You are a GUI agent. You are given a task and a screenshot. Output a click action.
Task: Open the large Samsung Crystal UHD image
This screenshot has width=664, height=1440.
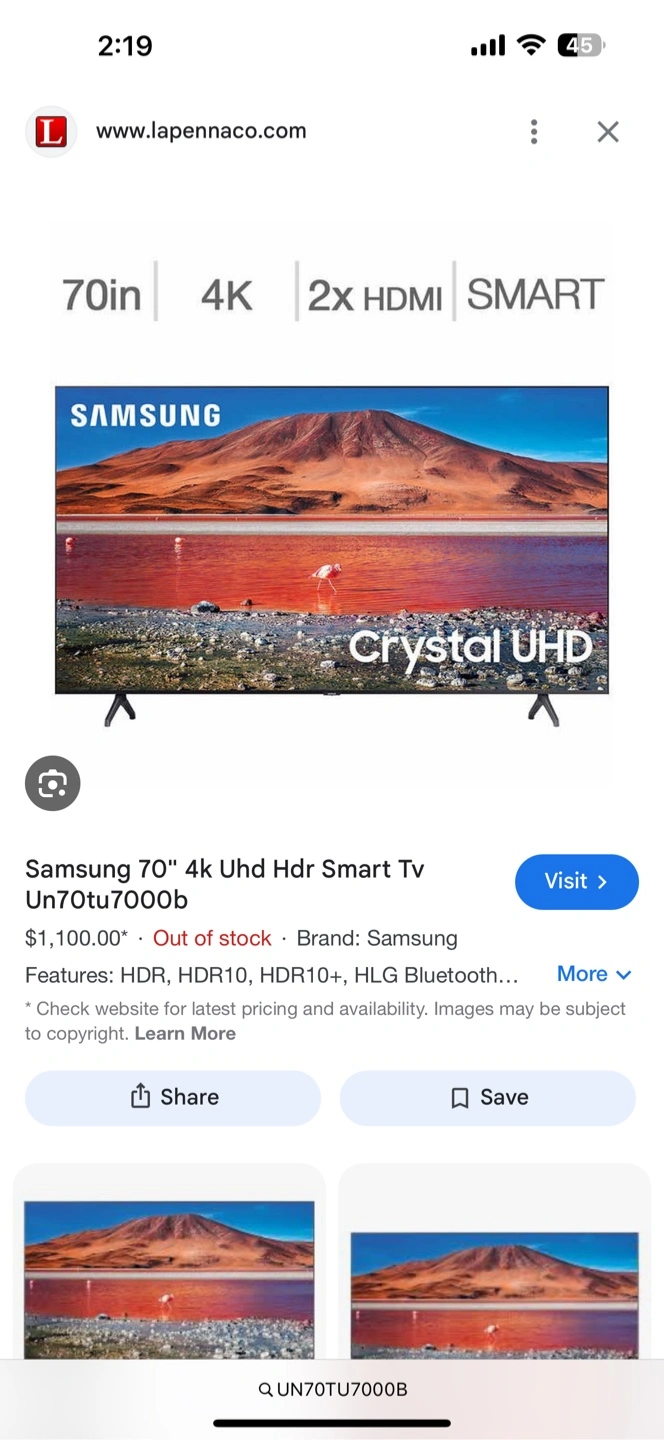[x=331, y=540]
